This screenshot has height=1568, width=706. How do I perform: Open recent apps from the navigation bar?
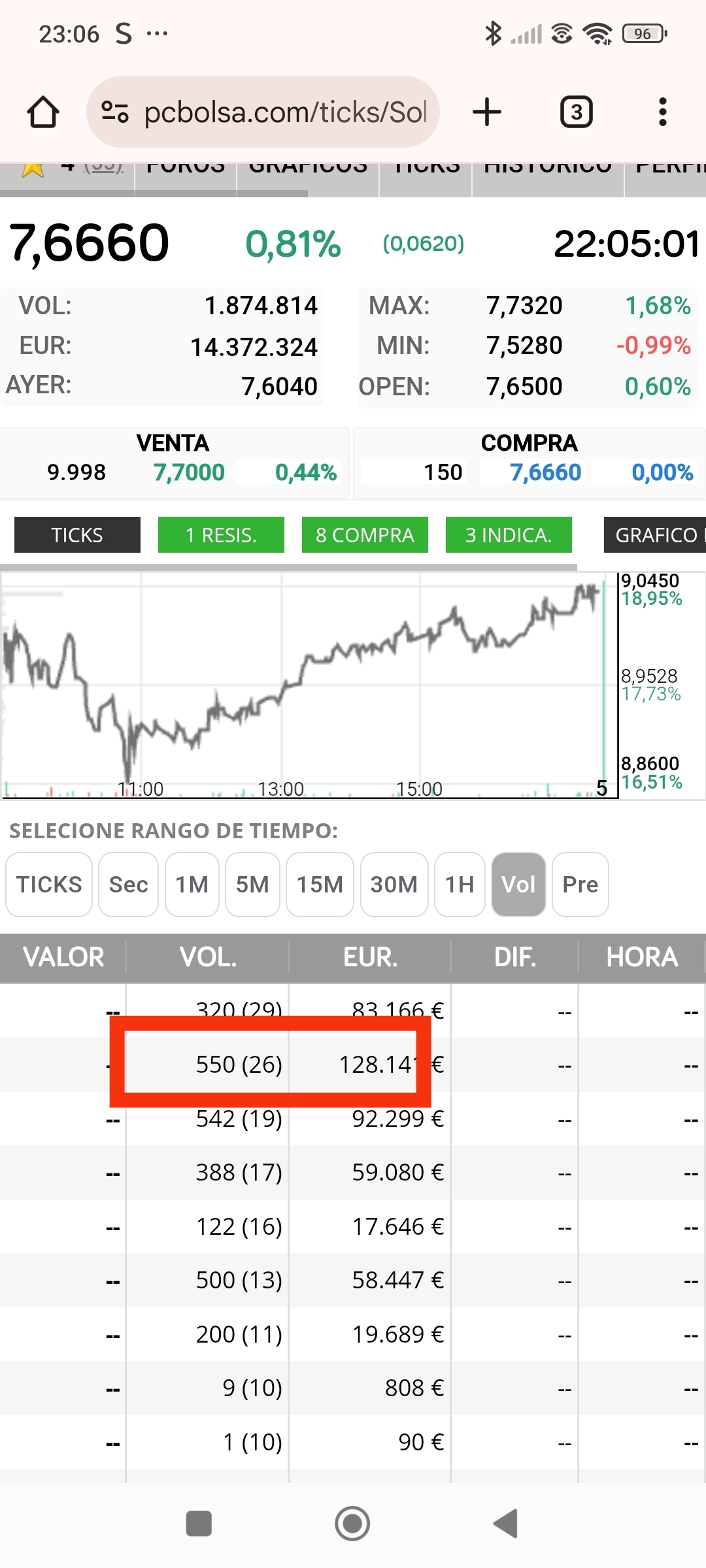point(199,1524)
